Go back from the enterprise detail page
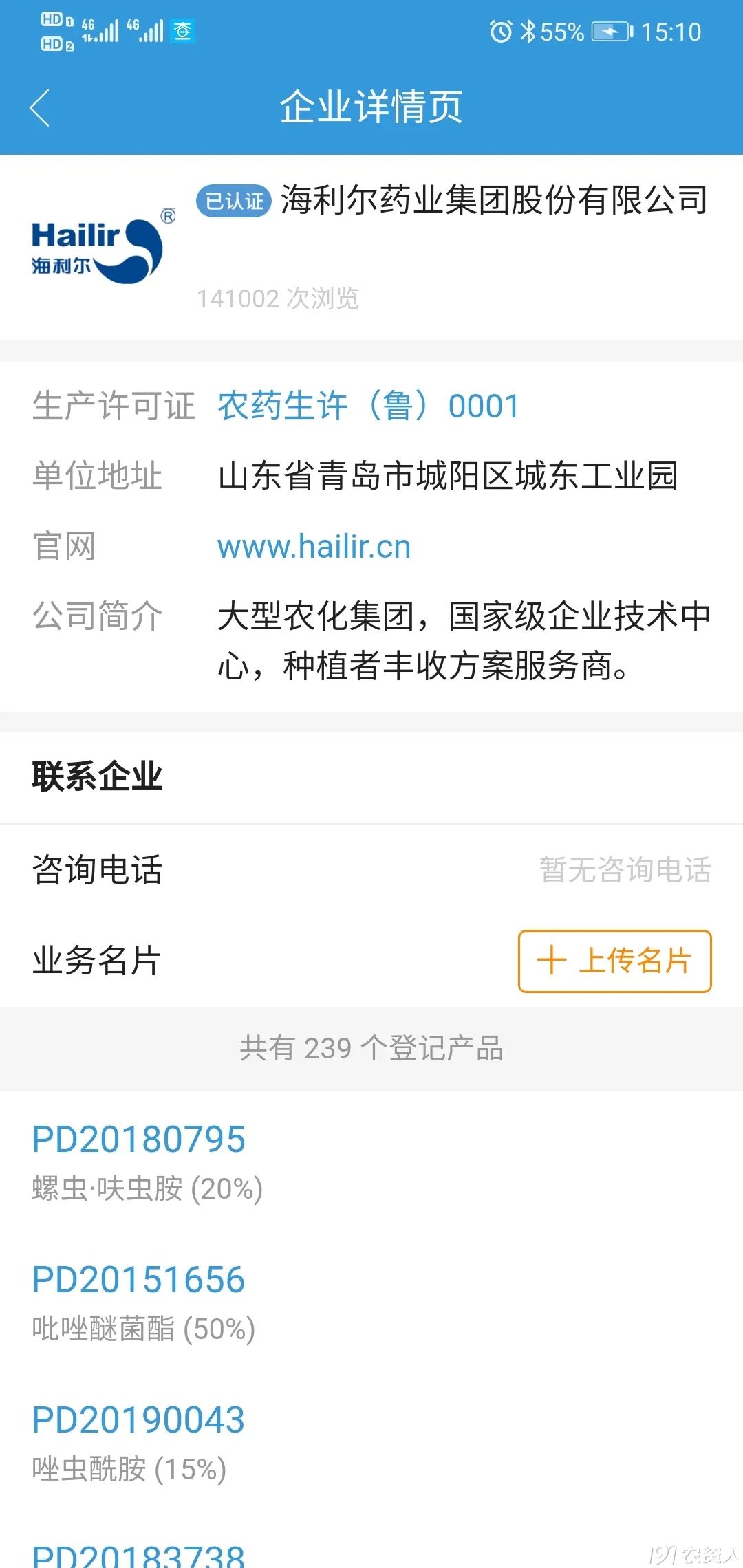The height and width of the screenshot is (1568, 743). coord(40,108)
